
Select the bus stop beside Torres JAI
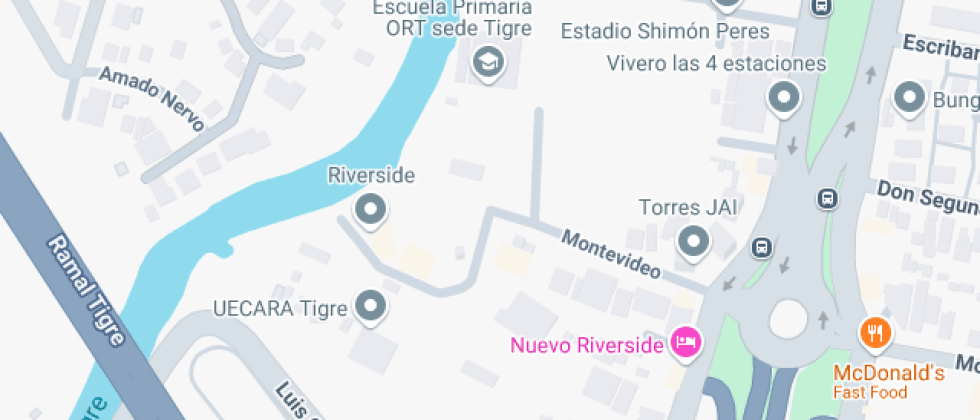(x=762, y=246)
